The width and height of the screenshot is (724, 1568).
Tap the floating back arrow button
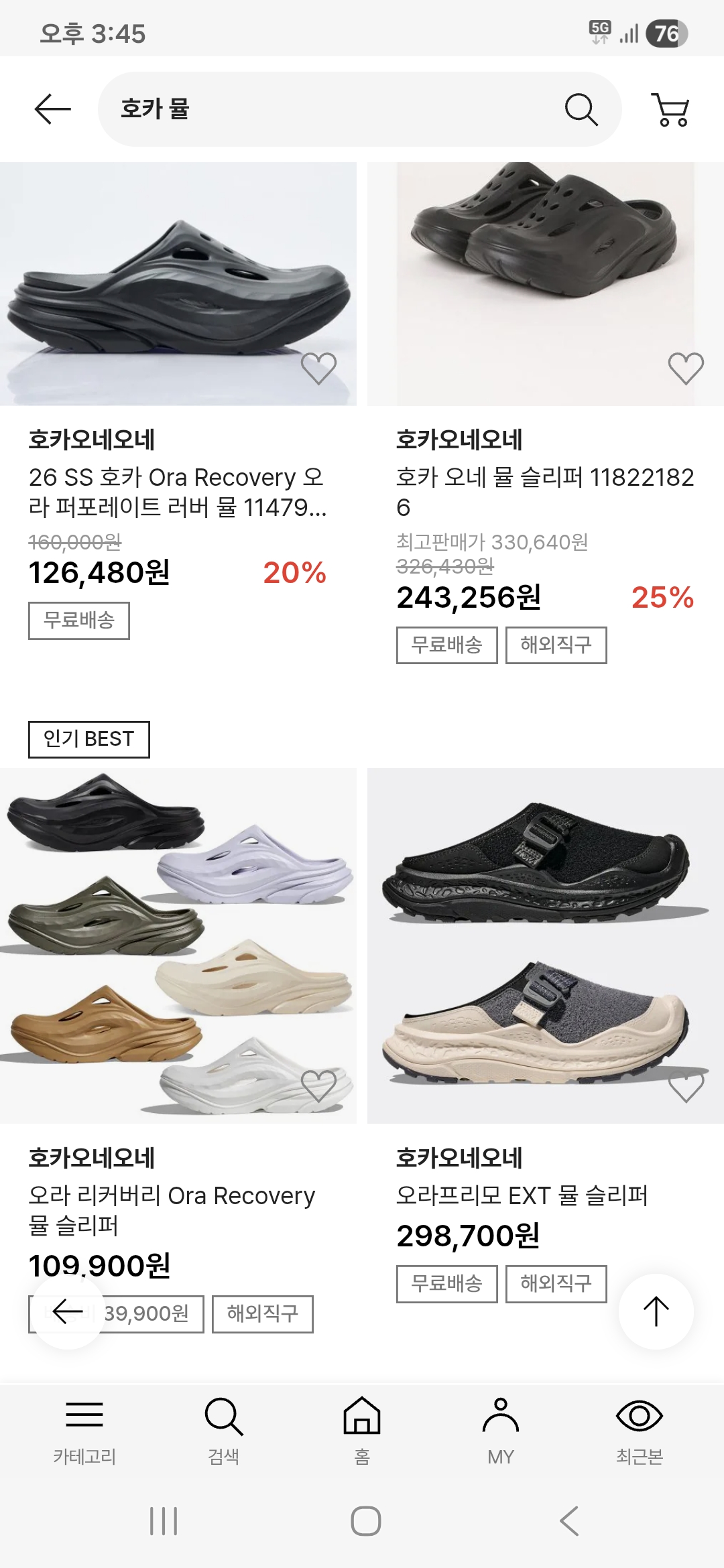click(x=68, y=1311)
